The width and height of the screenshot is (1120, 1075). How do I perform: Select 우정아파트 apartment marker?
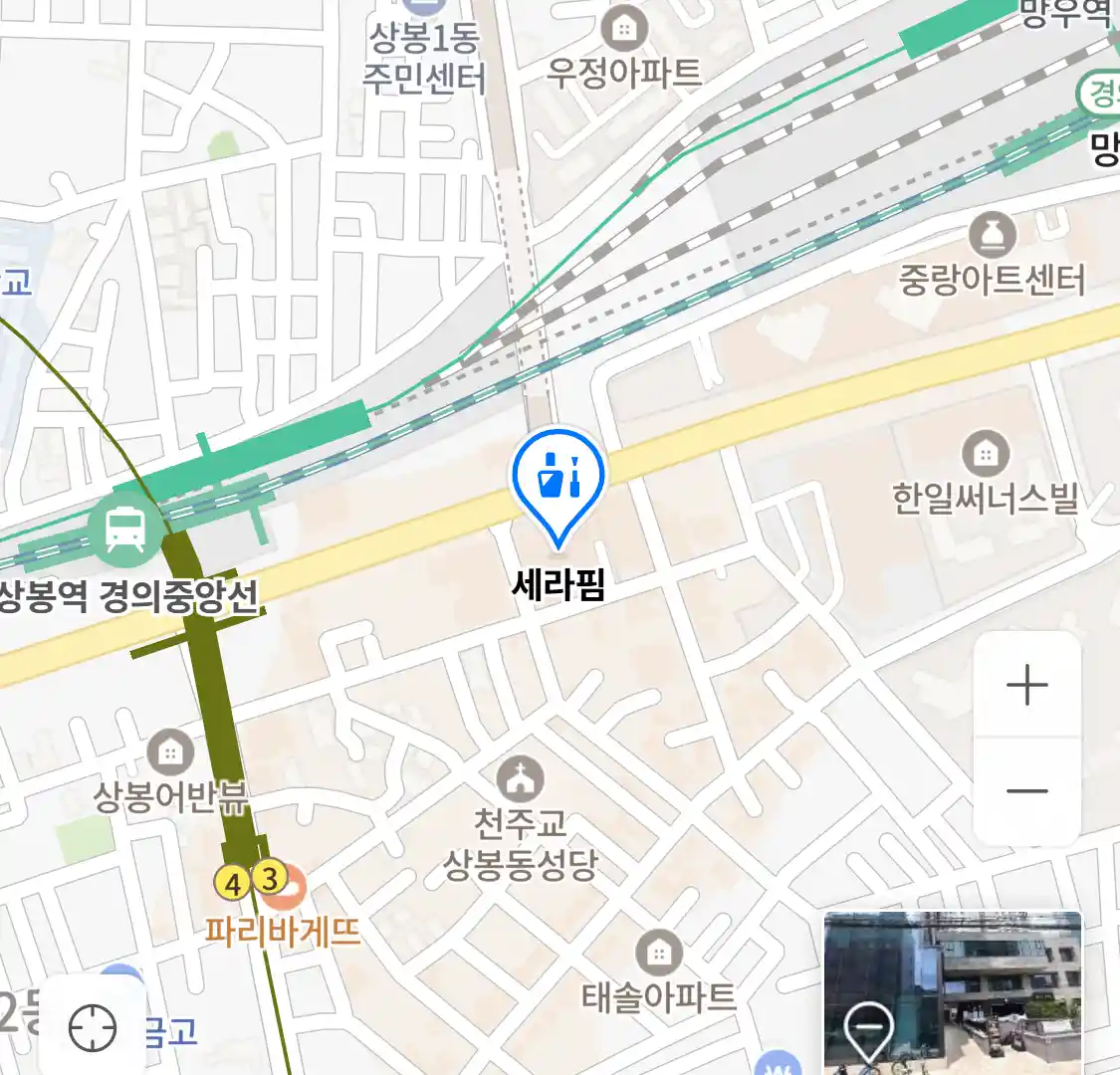[x=624, y=28]
